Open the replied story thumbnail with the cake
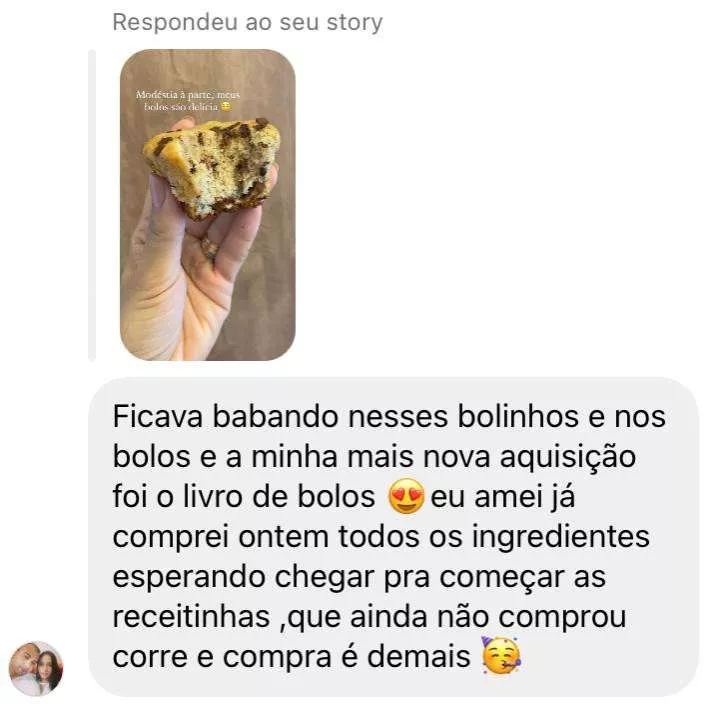717x704 pixels. (x=207, y=205)
